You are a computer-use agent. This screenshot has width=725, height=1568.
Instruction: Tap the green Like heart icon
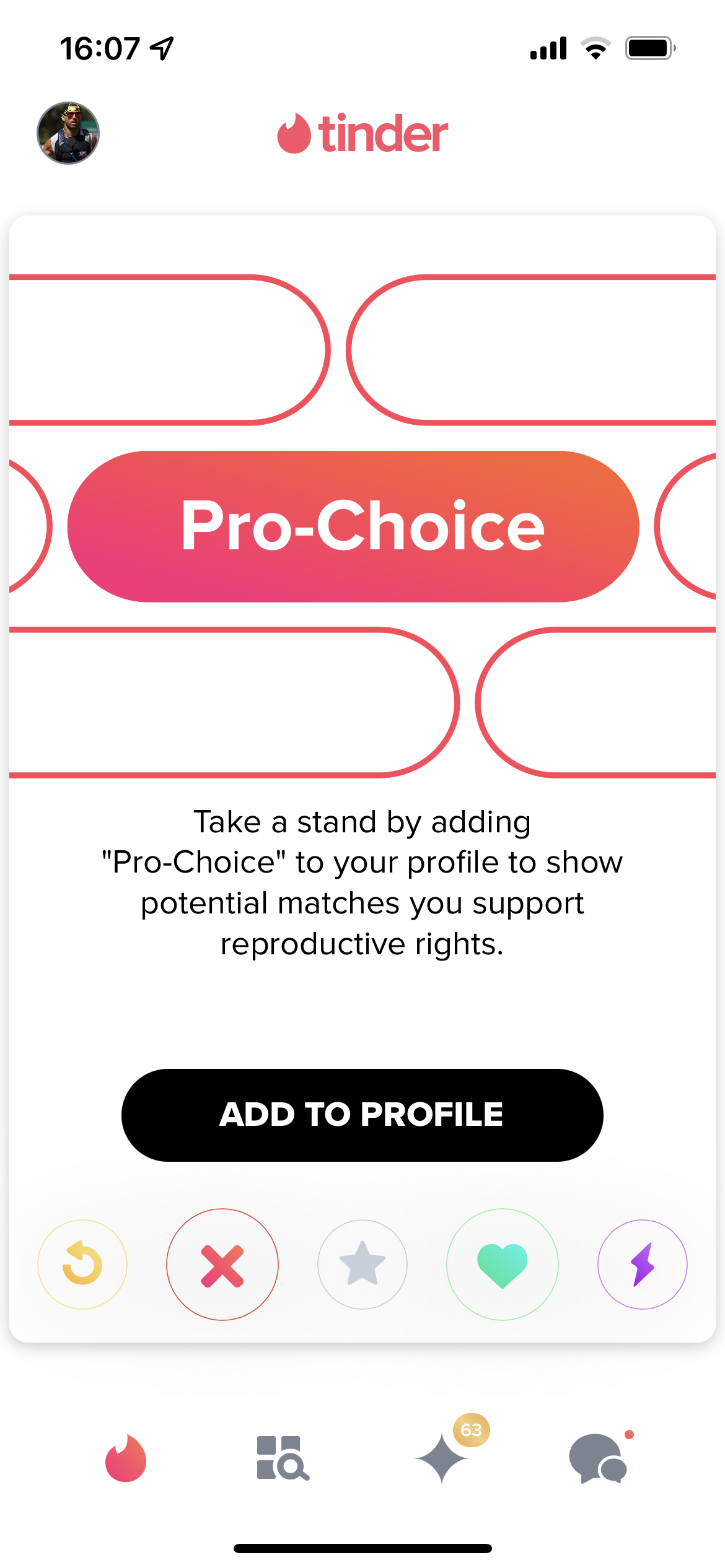[x=503, y=1265]
